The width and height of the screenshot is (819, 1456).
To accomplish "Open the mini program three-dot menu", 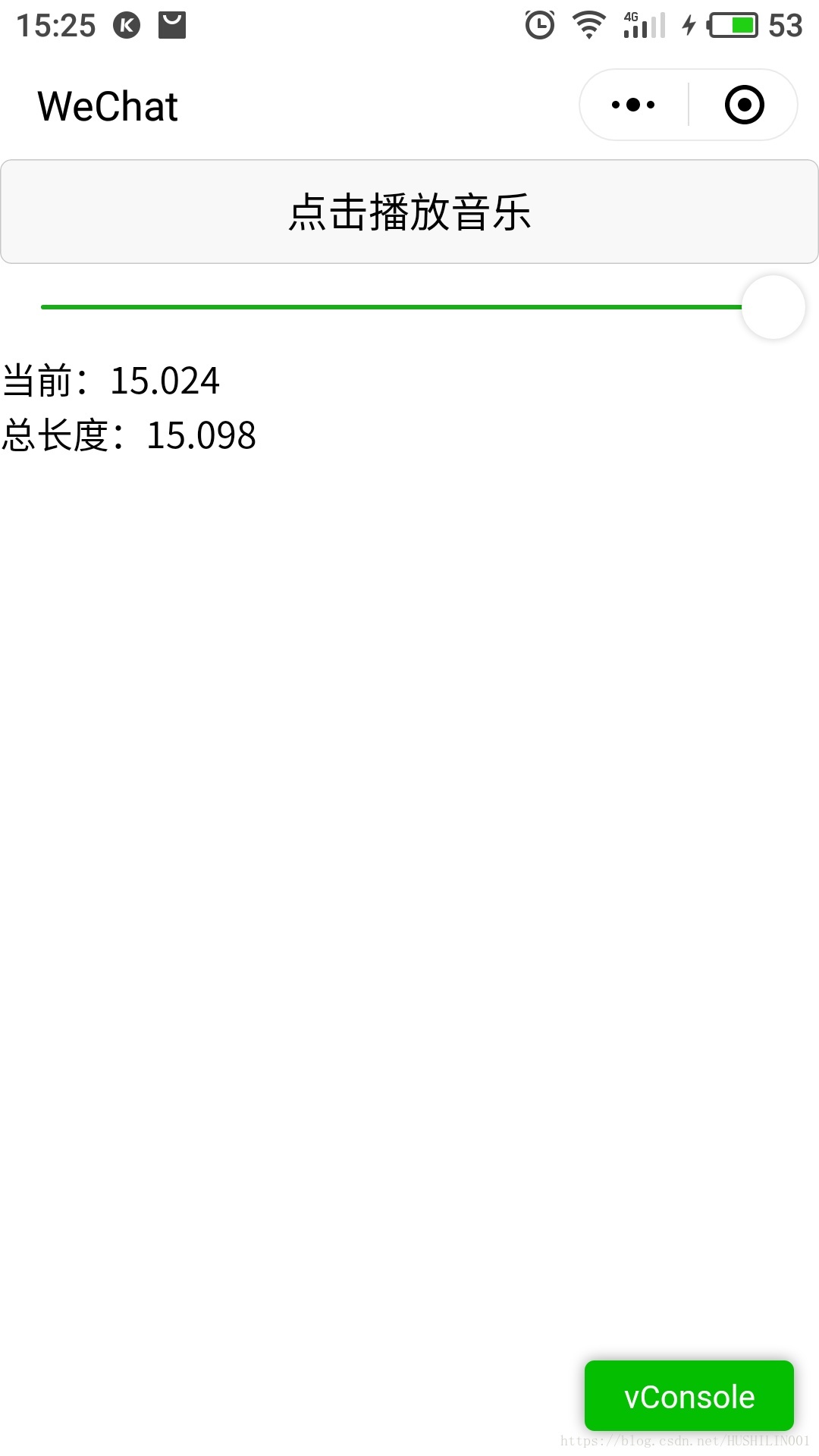I will pyautogui.click(x=633, y=105).
